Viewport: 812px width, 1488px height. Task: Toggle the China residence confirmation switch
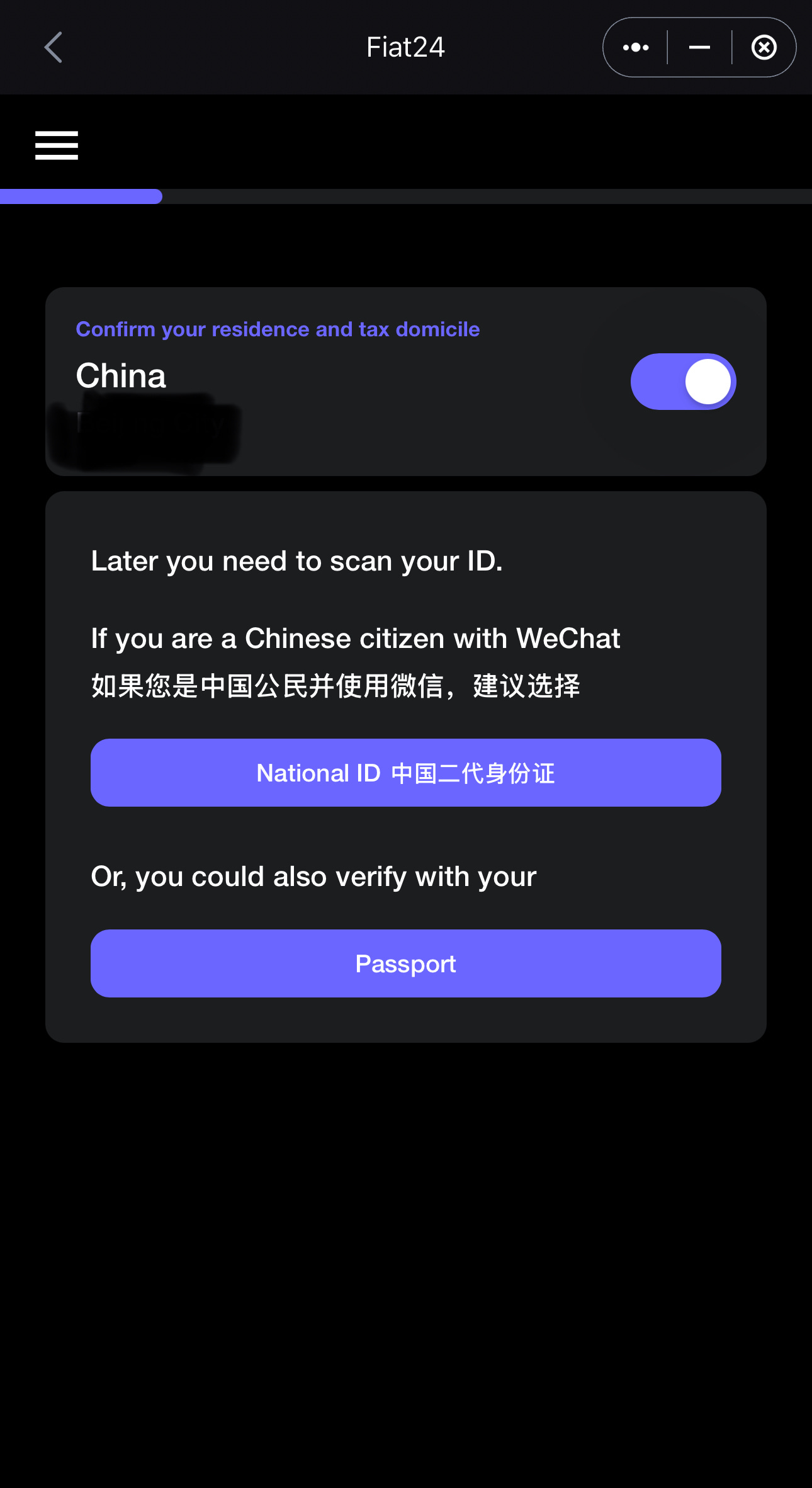click(683, 382)
